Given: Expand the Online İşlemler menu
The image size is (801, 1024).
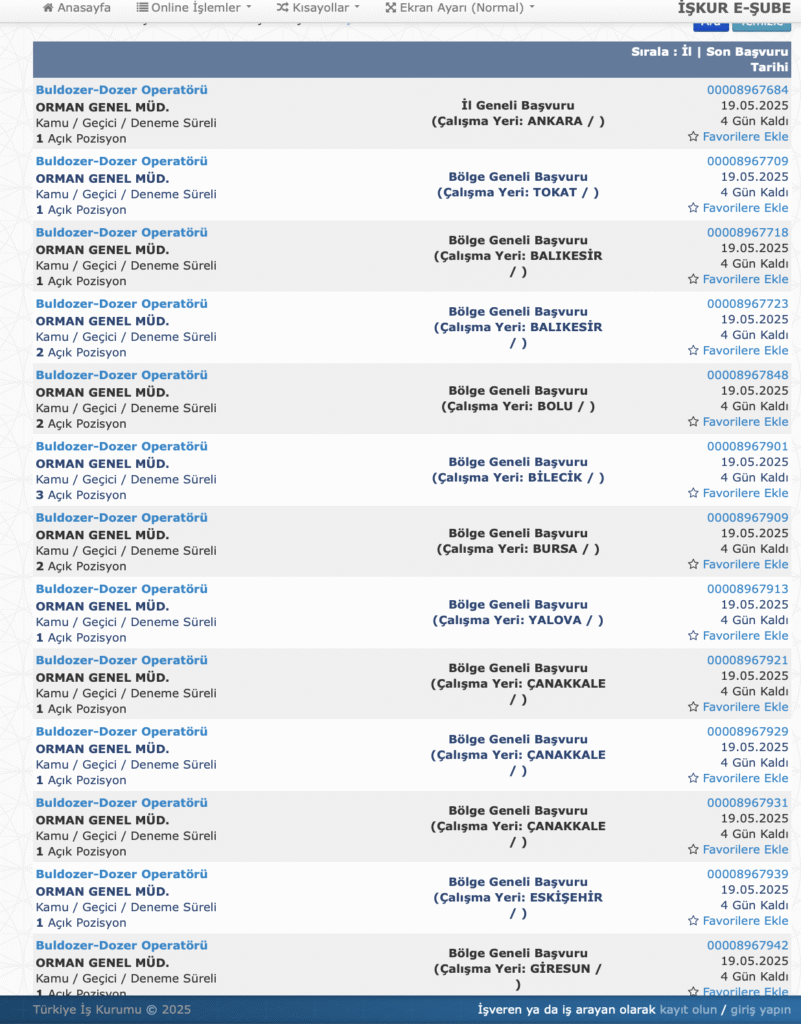Looking at the screenshot, I should point(194,8).
